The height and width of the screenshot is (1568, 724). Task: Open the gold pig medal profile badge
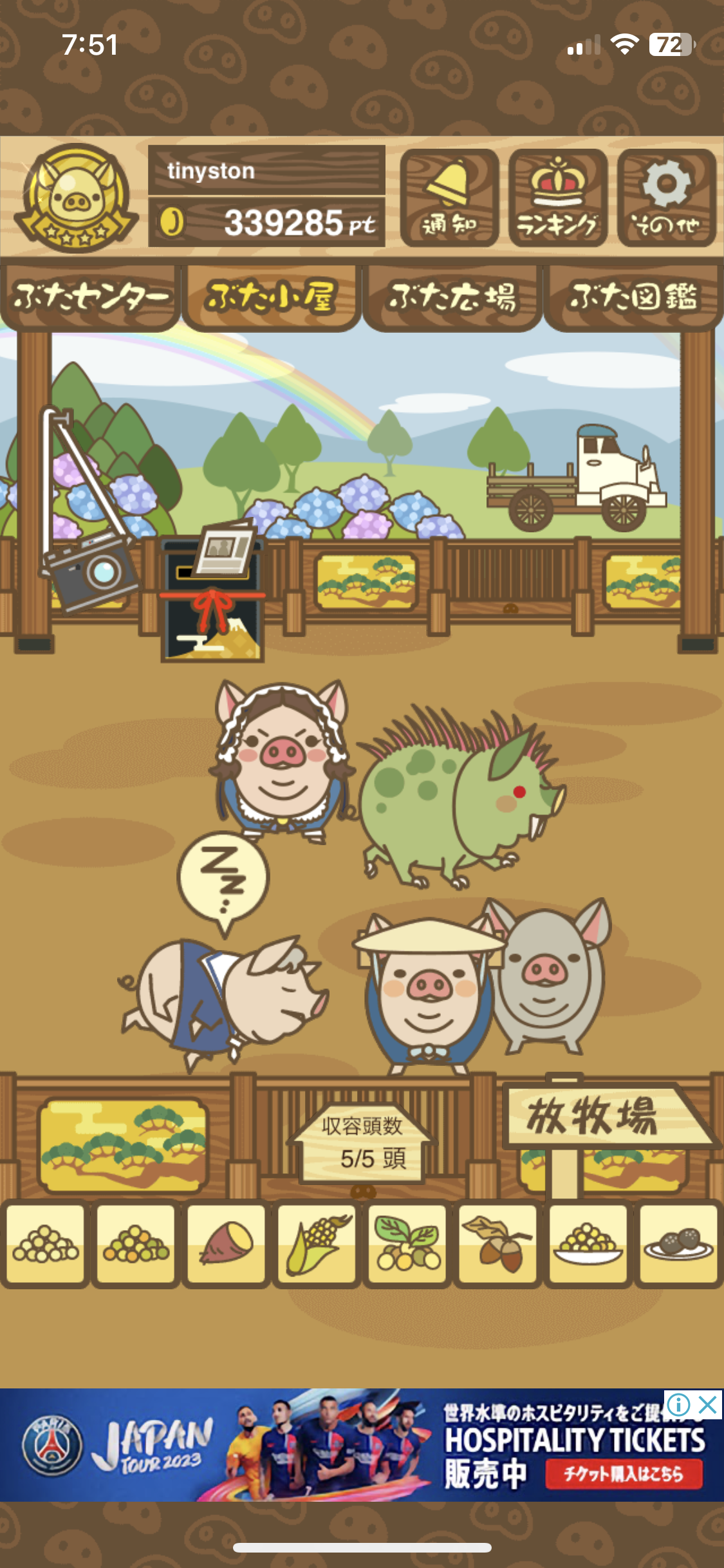point(76,197)
